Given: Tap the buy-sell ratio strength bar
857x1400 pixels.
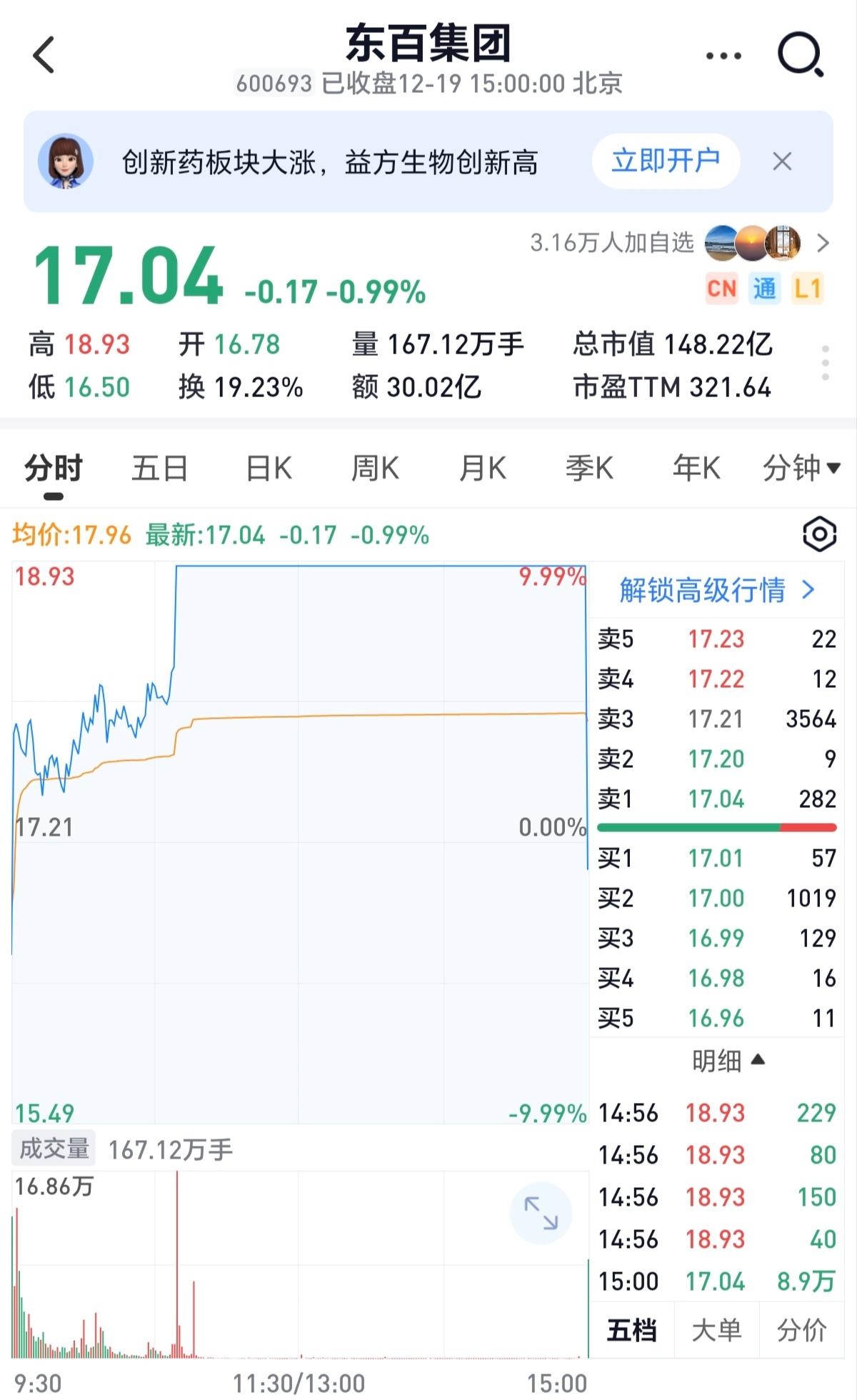Looking at the screenshot, I should click(718, 829).
